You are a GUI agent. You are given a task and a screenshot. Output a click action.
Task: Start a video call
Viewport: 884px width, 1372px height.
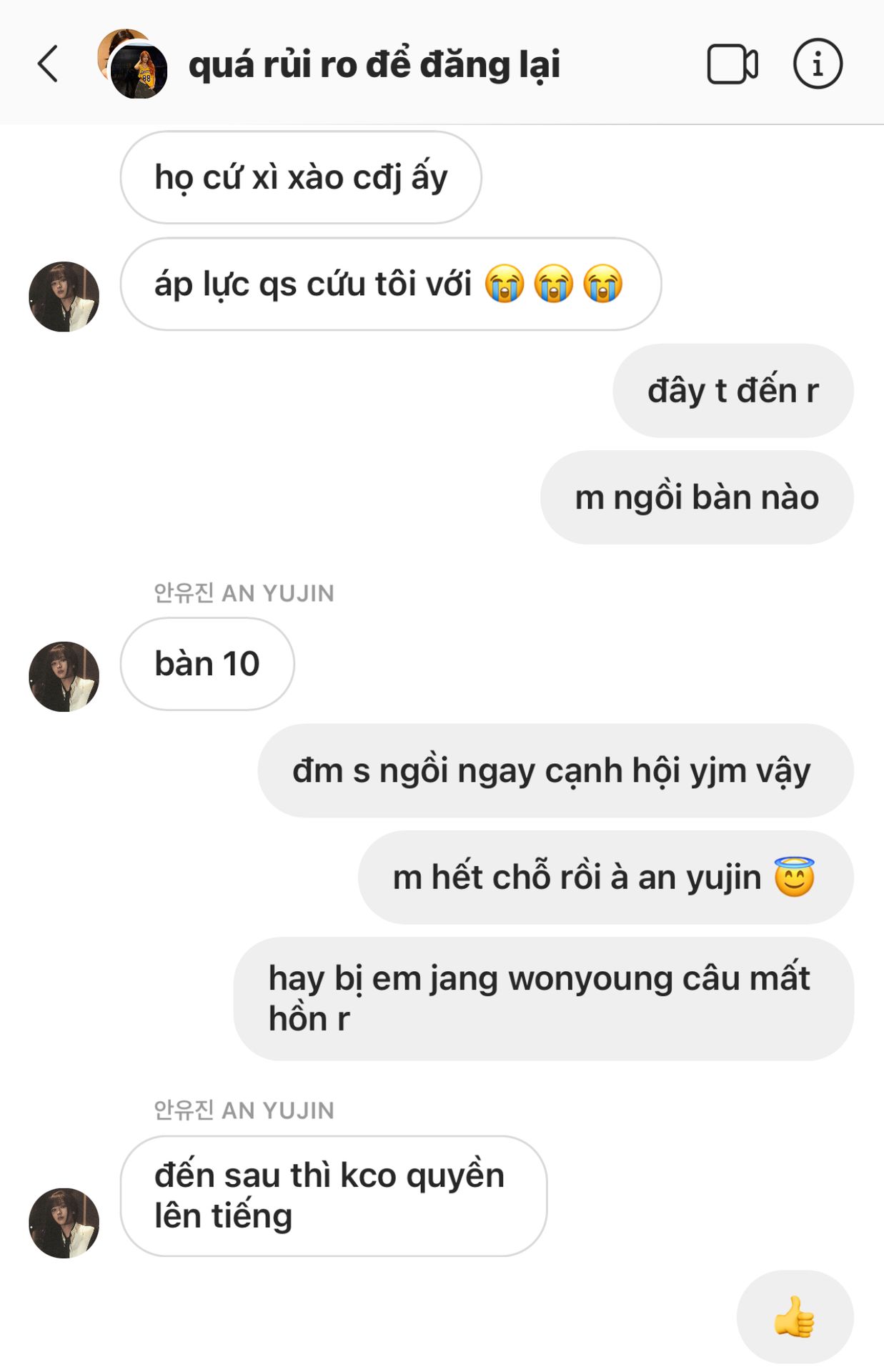(732, 64)
